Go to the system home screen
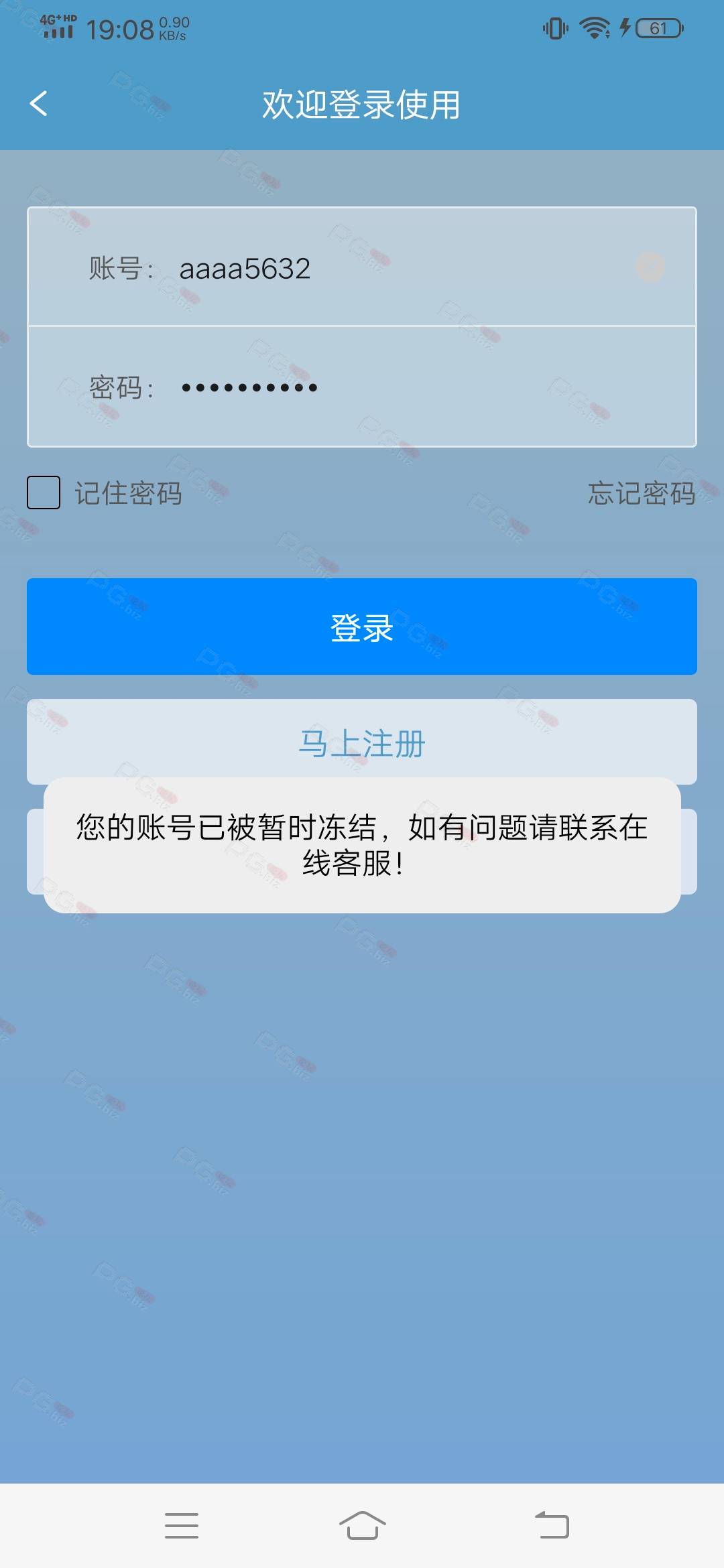Screen dimensions: 724x1568 click(x=362, y=1525)
